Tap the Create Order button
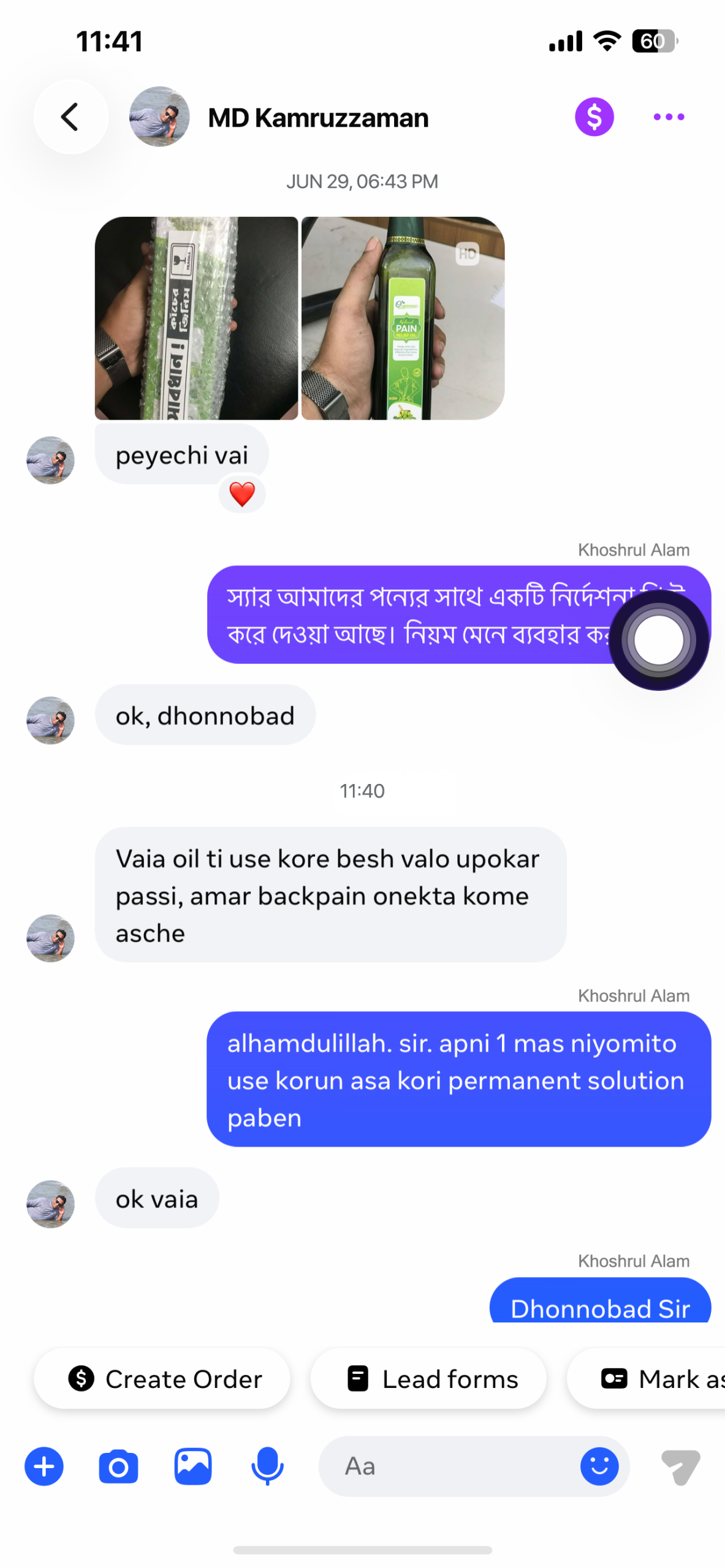This screenshot has width=725, height=1568. pos(162,1379)
